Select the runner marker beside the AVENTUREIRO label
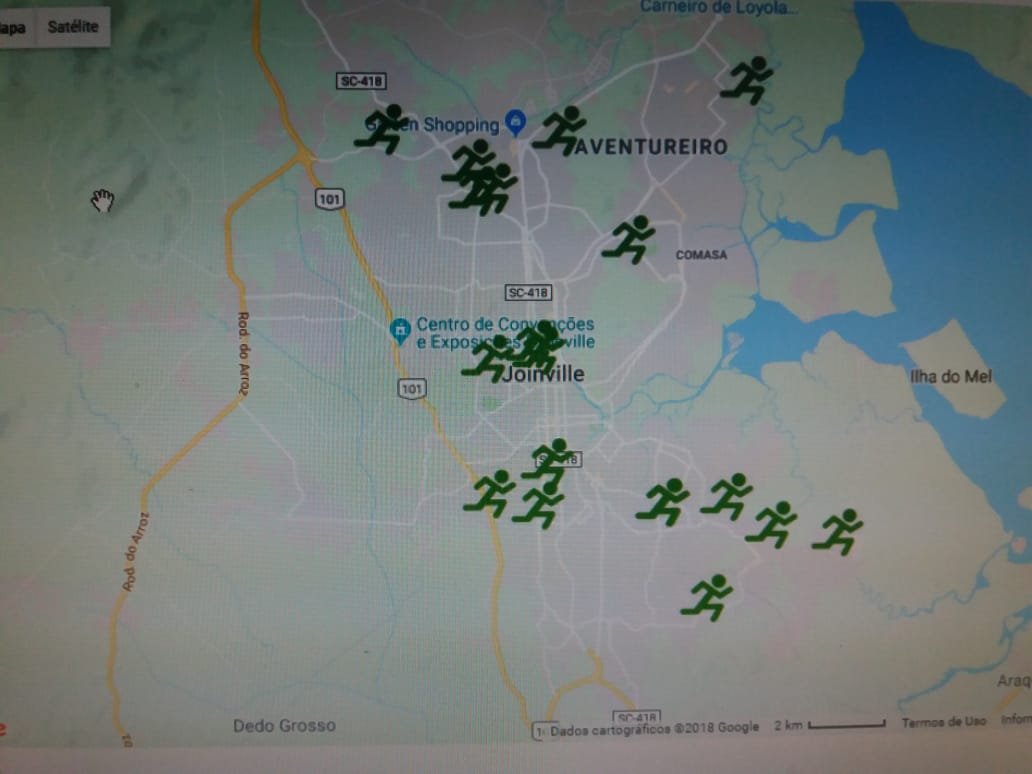This screenshot has width=1032, height=774. 561,130
